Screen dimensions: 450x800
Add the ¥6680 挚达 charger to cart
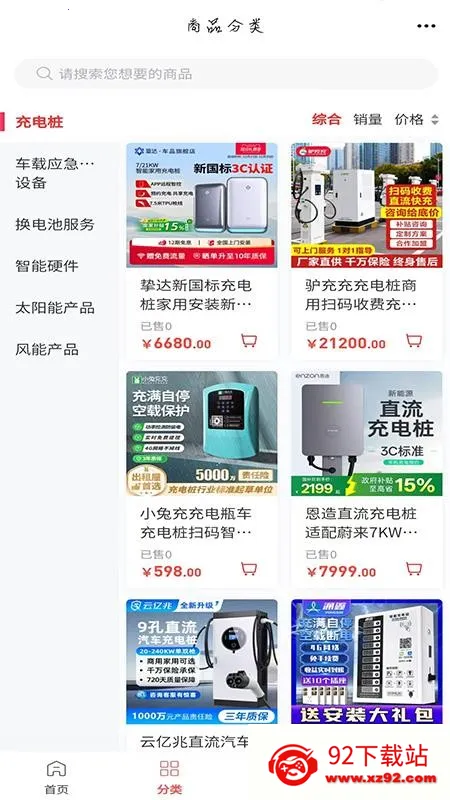pos(249,340)
